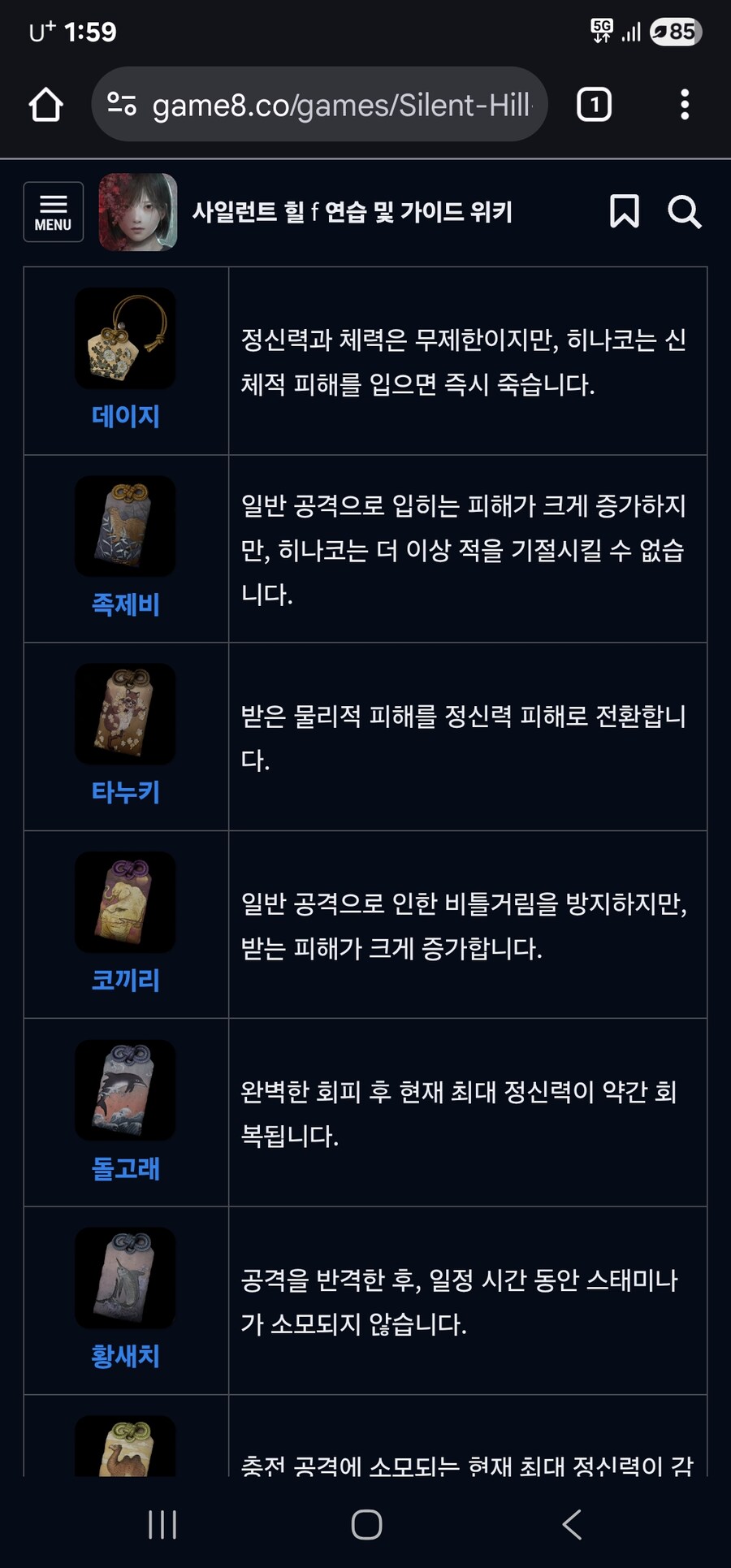
Task: Open the 데이지 omamori link
Action: (125, 416)
